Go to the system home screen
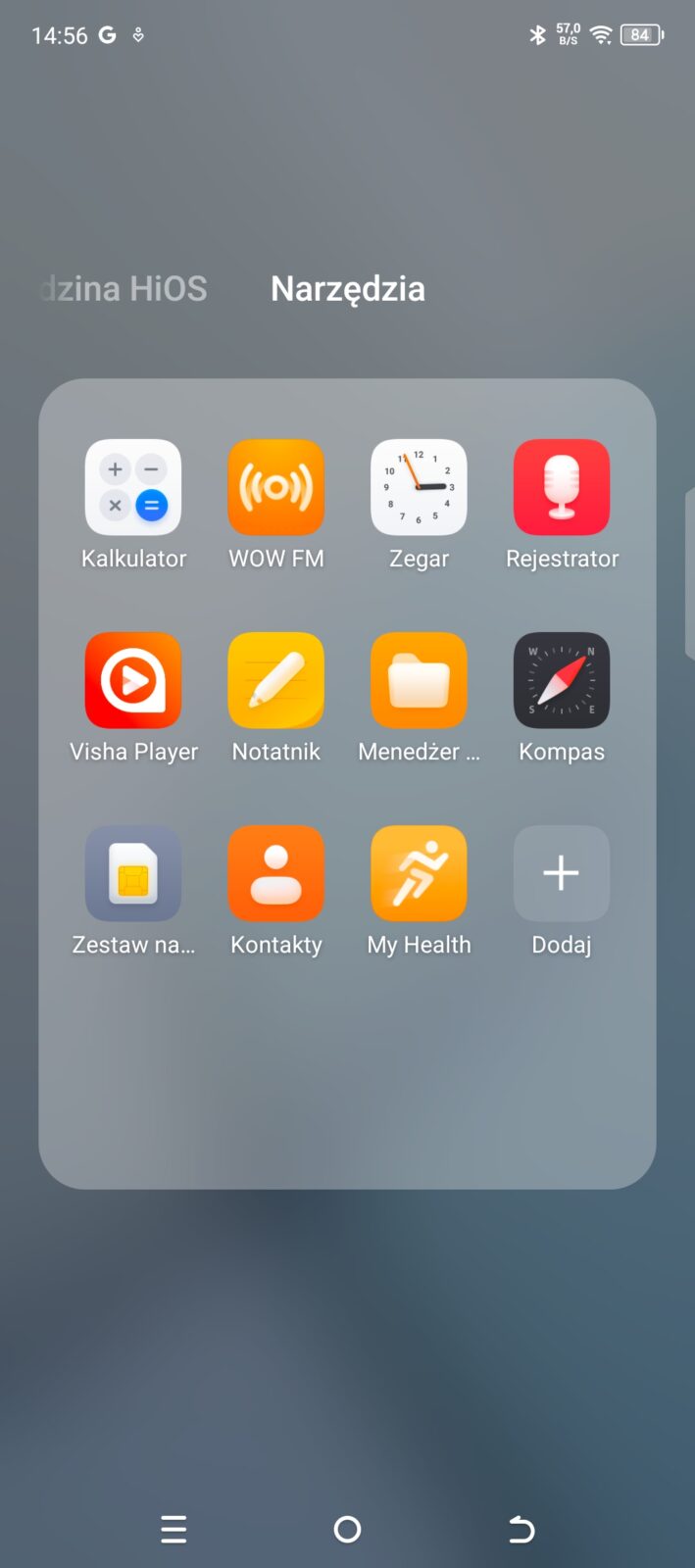Screen dimensions: 695x1568 point(347,1529)
